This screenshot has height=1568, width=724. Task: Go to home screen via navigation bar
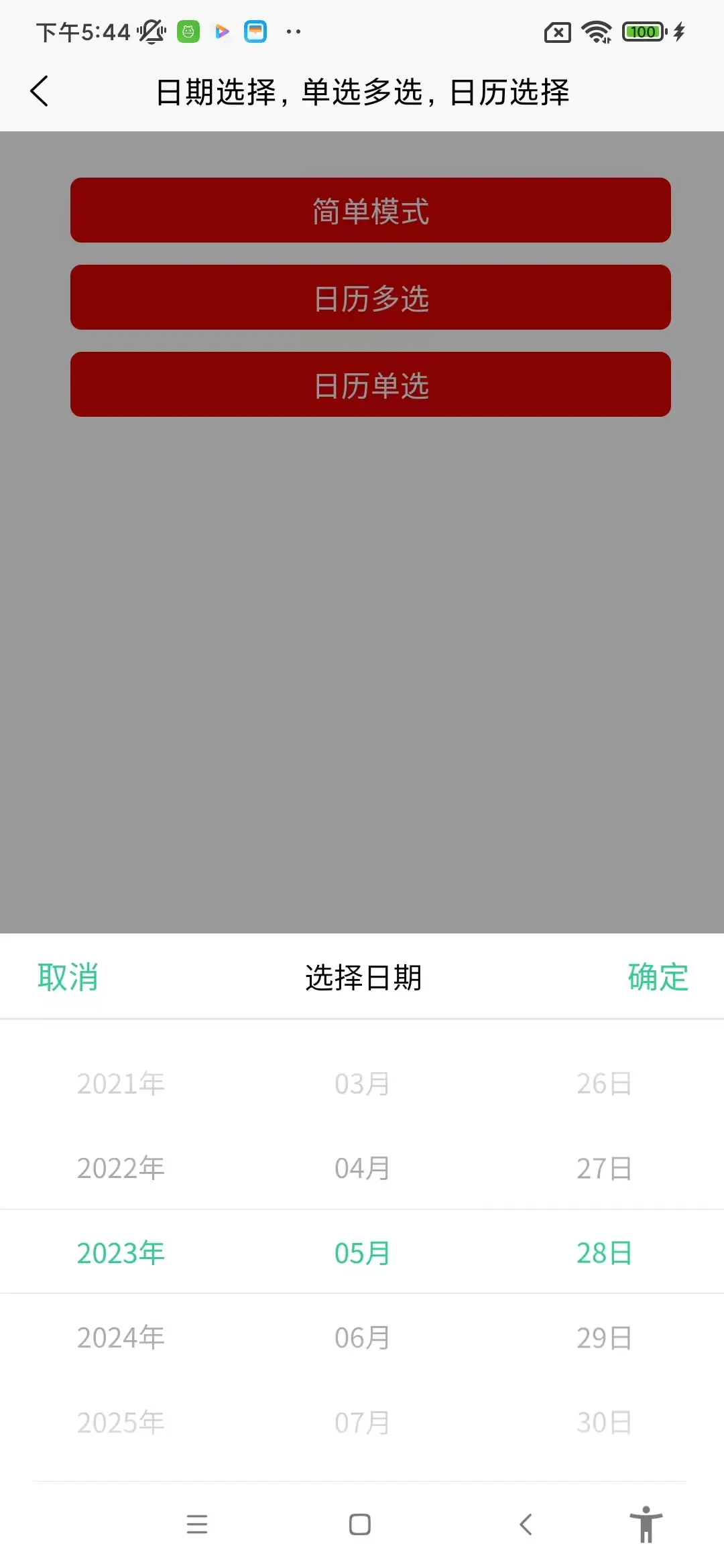coord(360,1524)
